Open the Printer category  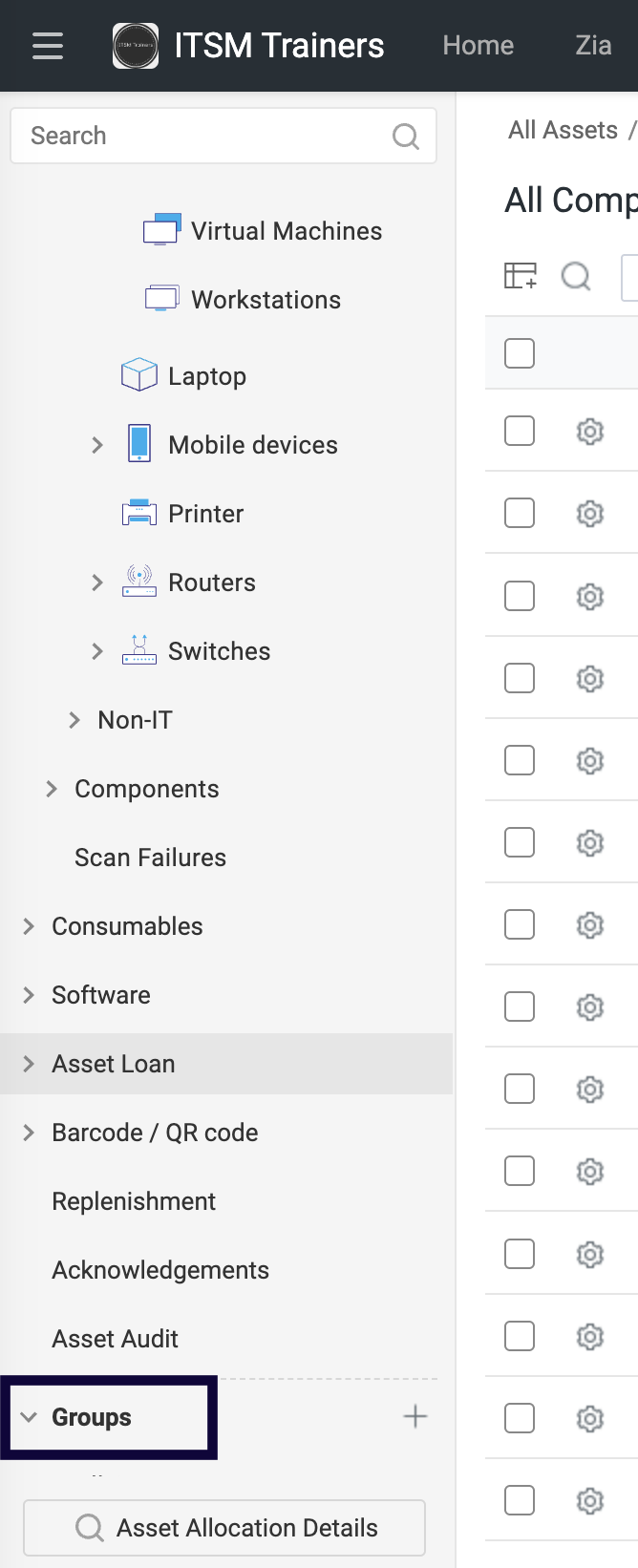click(x=205, y=514)
